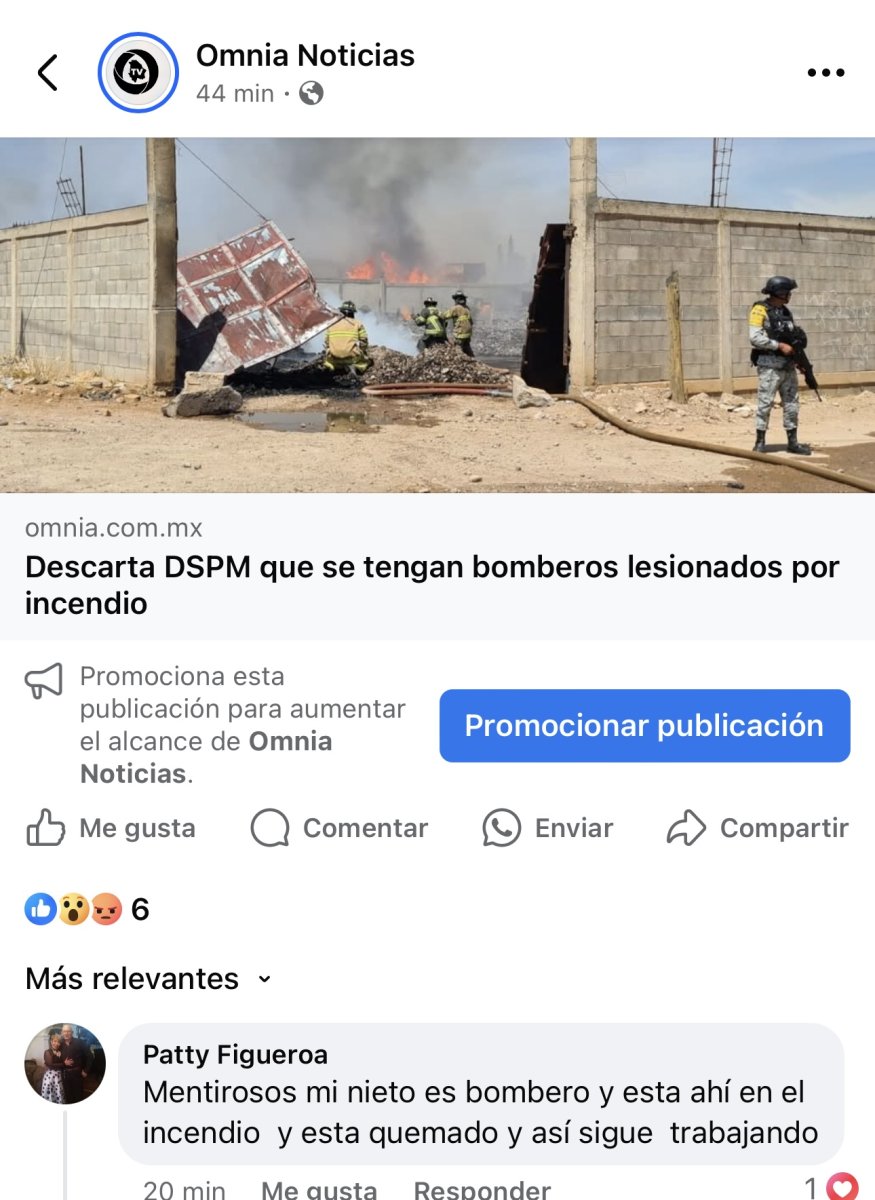Like Patty Figueroa's comment
The image size is (875, 1200).
pos(318,1188)
